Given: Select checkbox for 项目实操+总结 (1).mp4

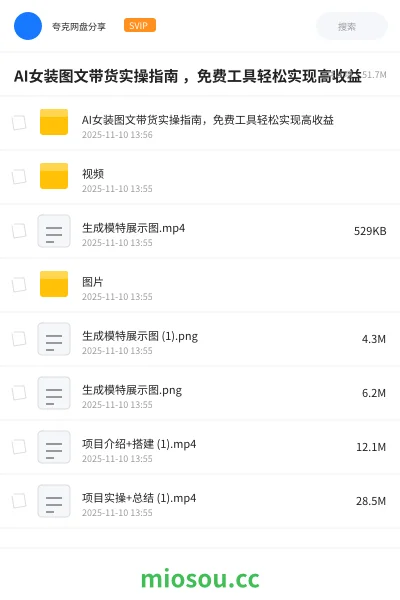Looking at the screenshot, I should point(19,501).
